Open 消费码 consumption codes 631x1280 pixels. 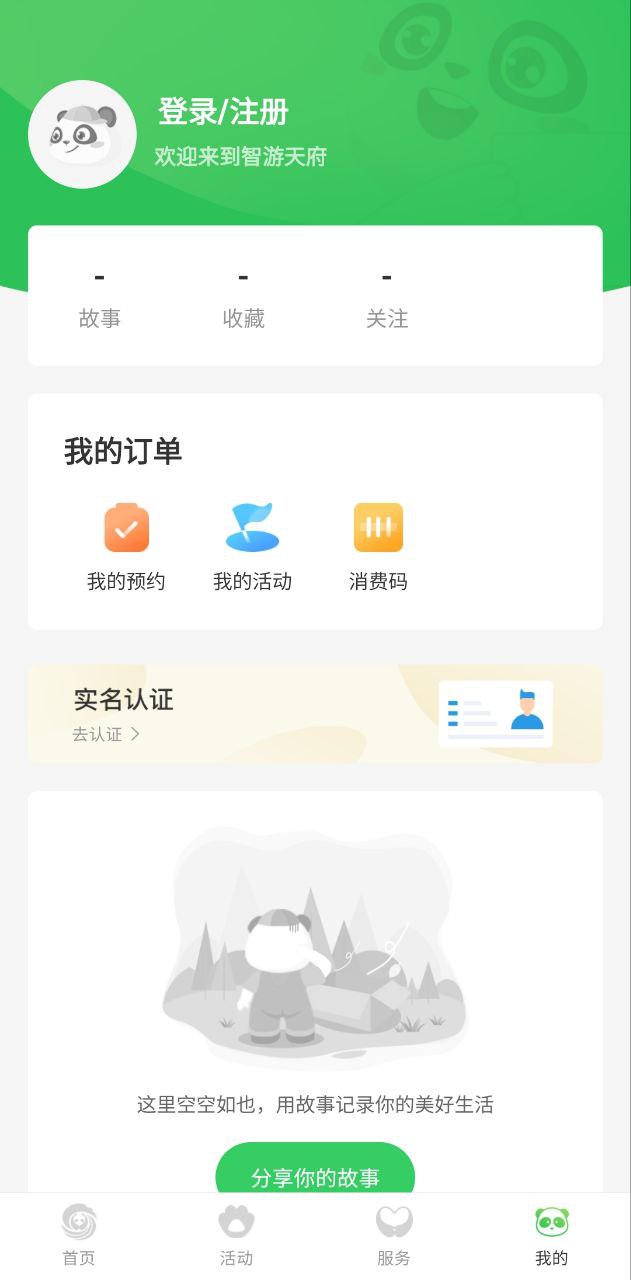point(378,547)
